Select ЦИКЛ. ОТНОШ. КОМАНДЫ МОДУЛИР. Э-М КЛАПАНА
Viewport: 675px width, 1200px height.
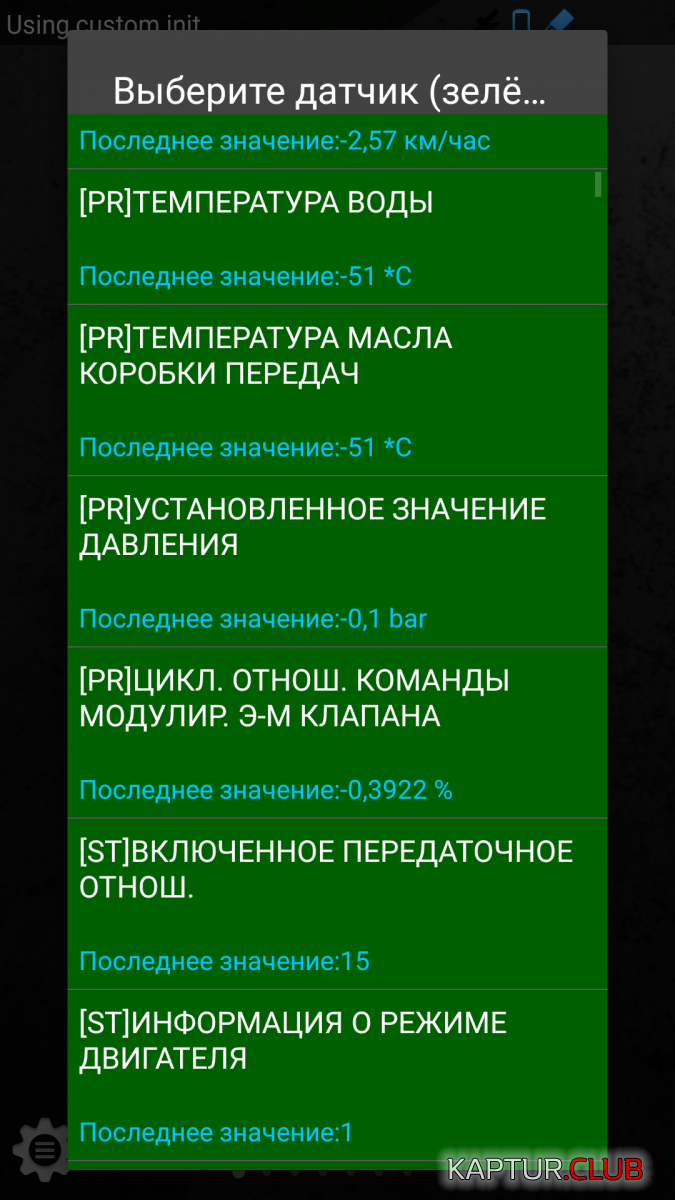click(x=336, y=732)
